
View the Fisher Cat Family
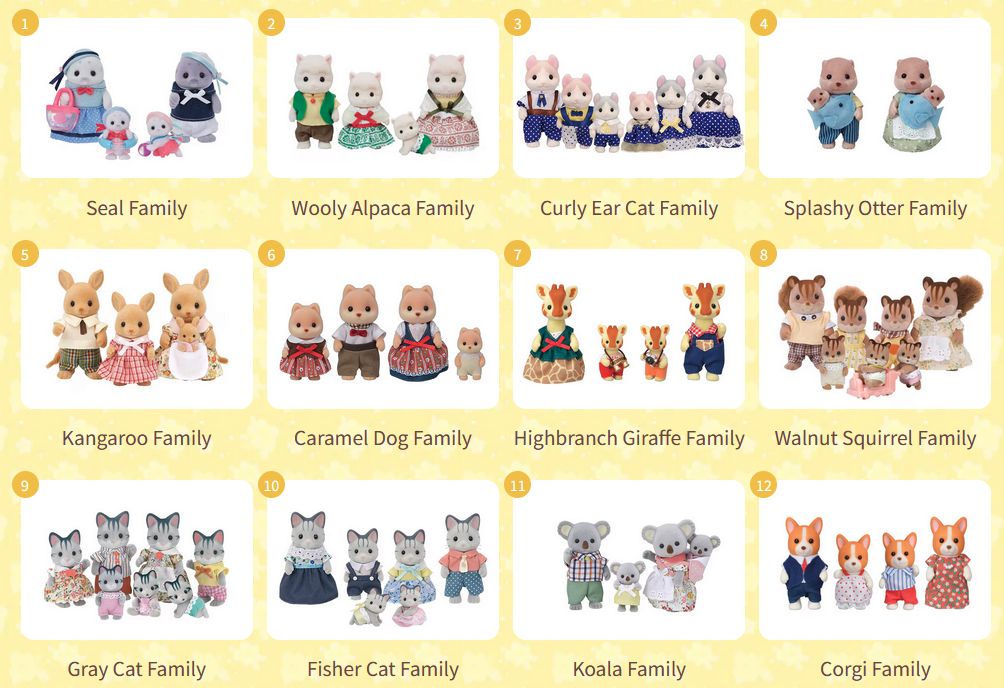[383, 560]
